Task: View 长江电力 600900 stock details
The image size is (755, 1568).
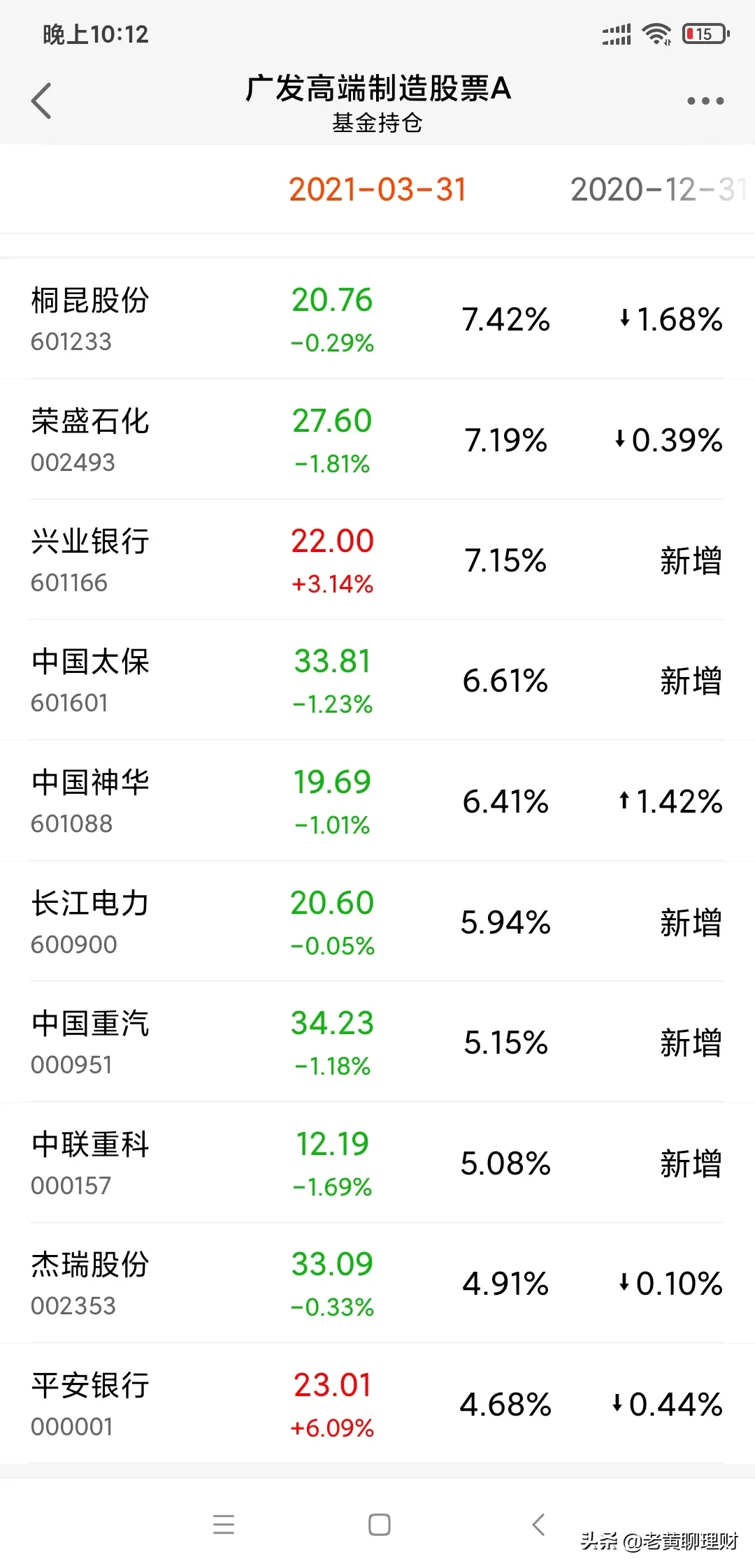Action: (377, 922)
